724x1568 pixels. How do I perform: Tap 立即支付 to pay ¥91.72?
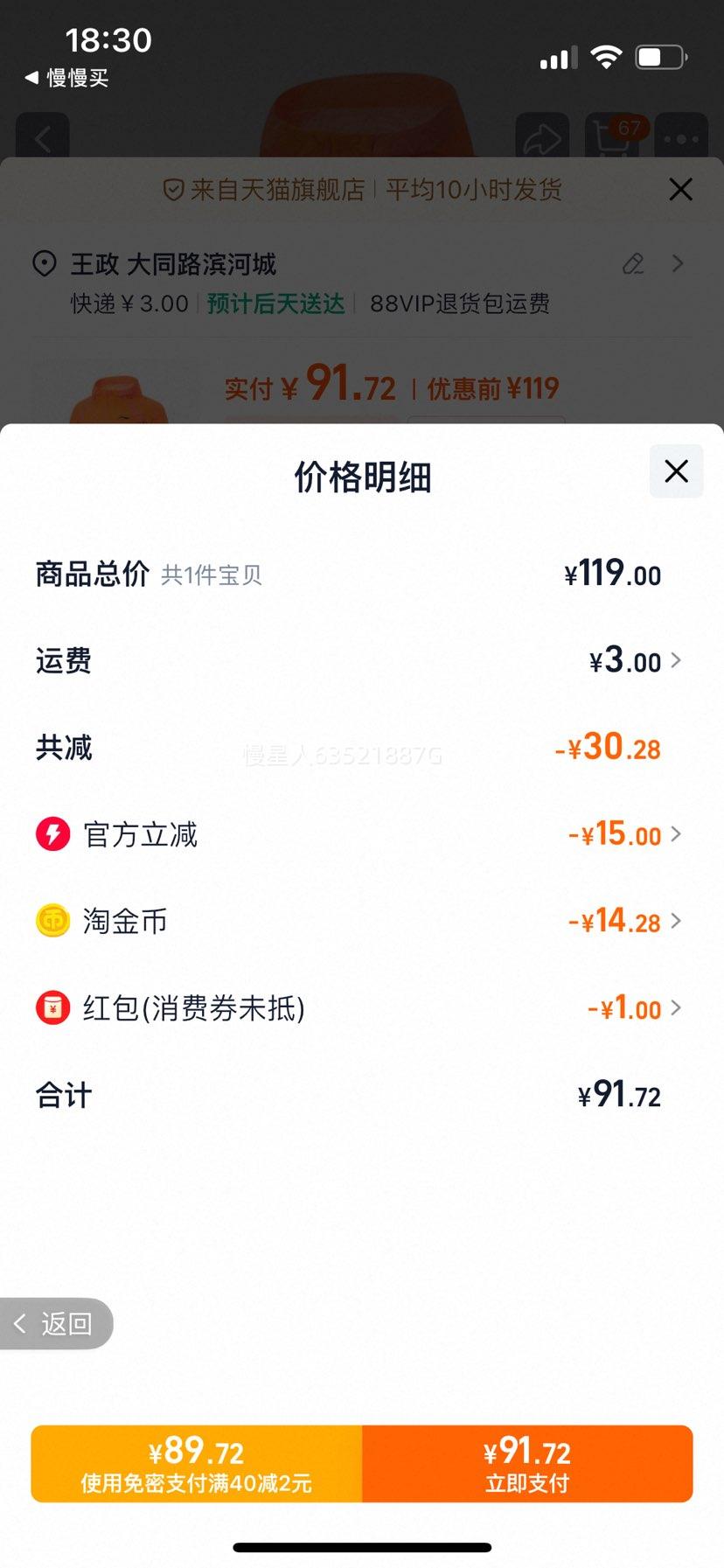[x=527, y=1464]
